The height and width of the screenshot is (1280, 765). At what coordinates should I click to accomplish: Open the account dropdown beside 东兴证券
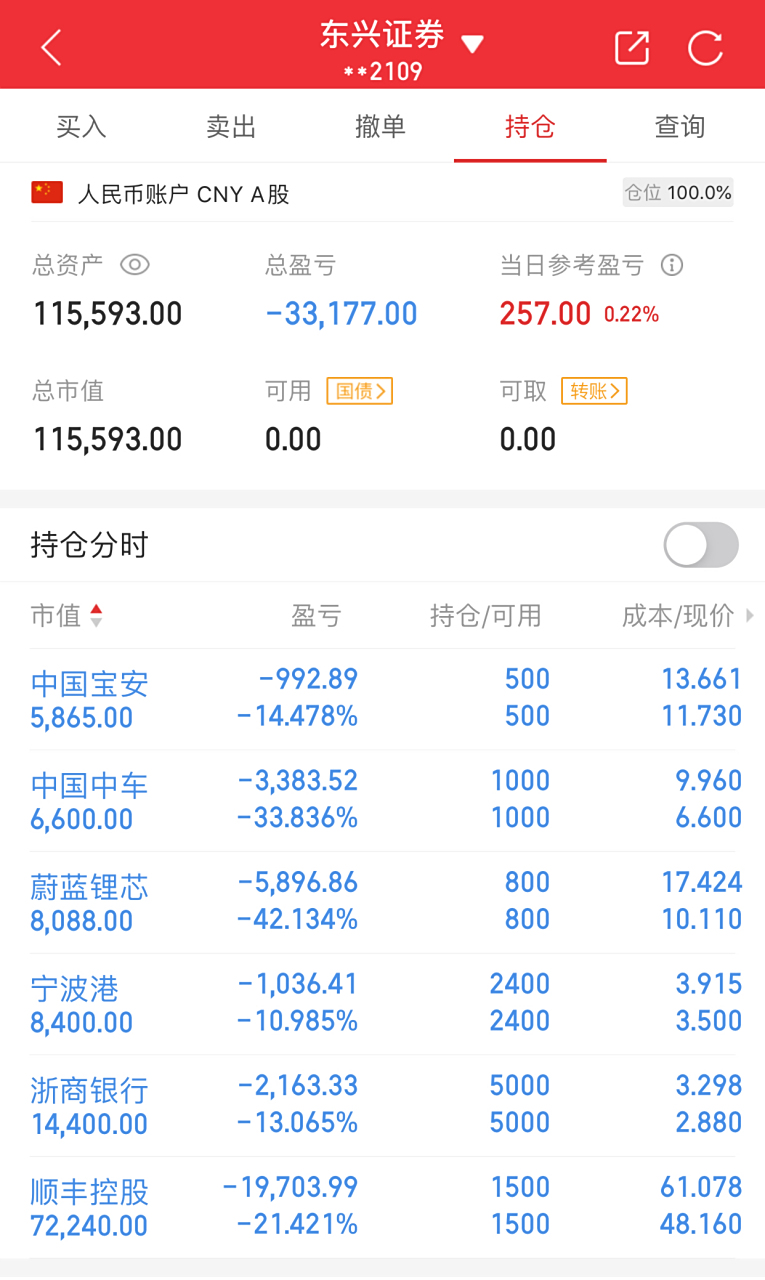473,43
